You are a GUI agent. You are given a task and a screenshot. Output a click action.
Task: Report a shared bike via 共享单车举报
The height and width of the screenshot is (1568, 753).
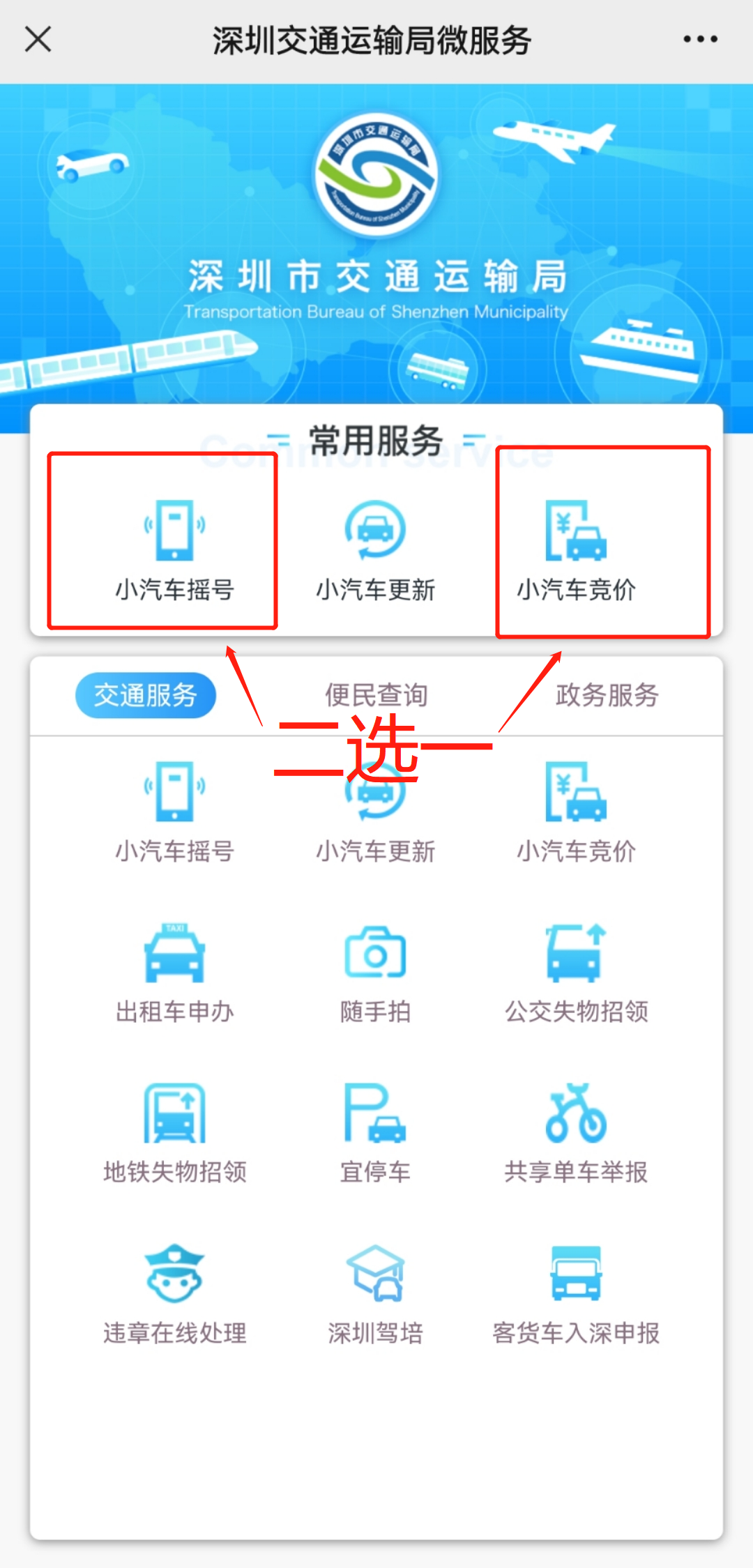(576, 1133)
